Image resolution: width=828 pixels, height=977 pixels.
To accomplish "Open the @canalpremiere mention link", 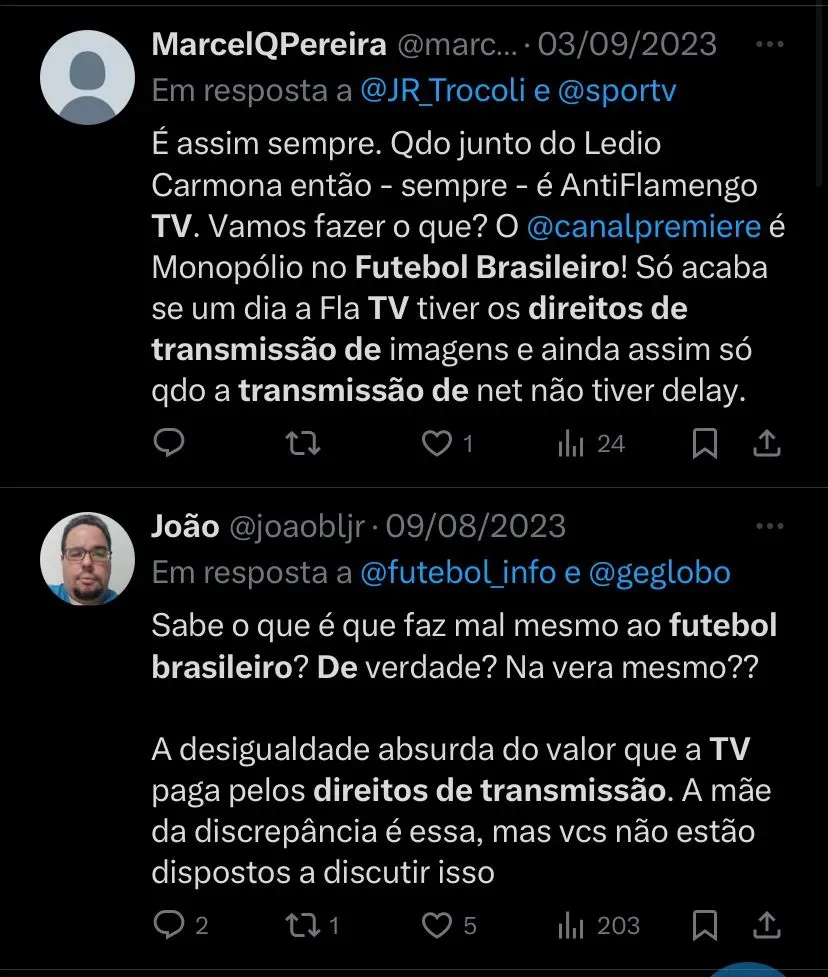I will [x=643, y=226].
